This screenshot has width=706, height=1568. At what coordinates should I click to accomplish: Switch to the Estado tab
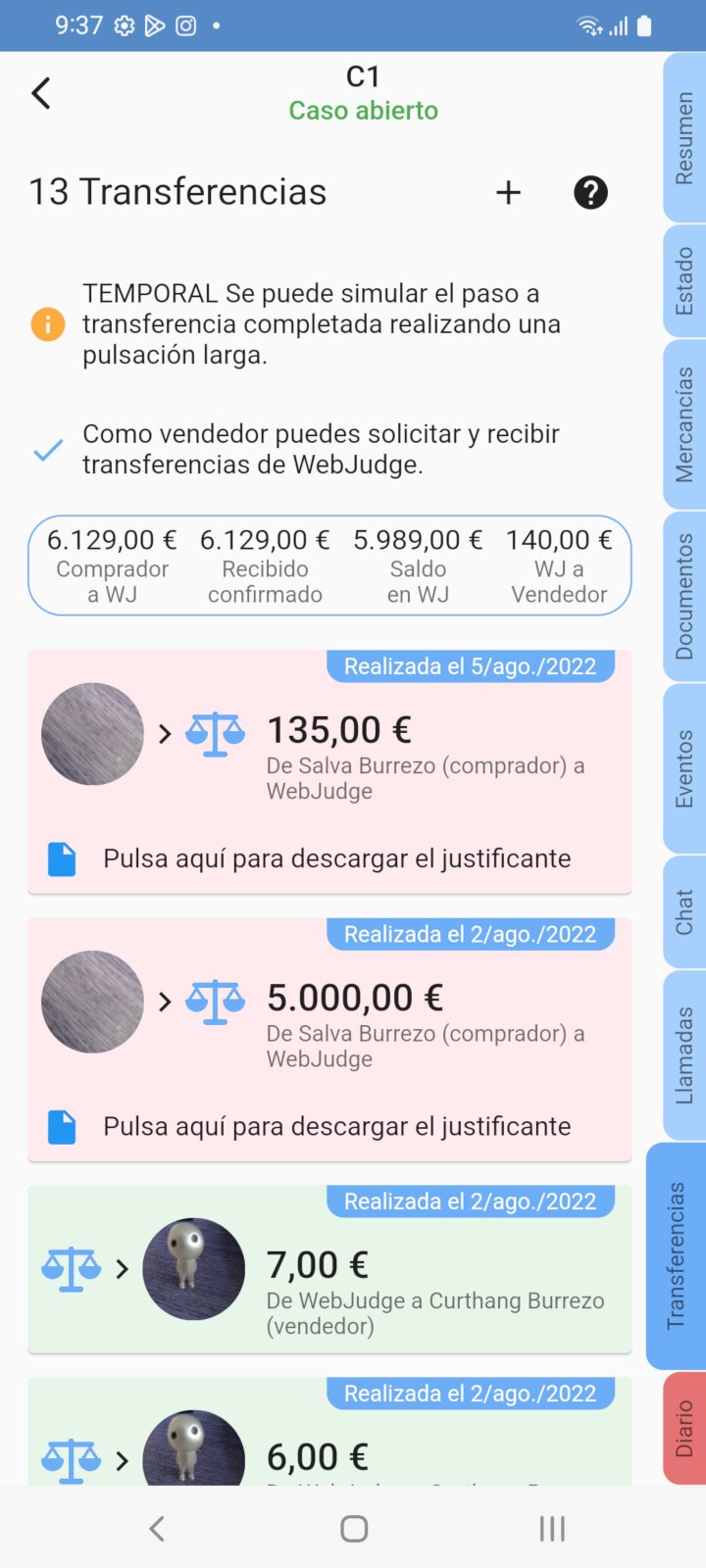point(684,281)
